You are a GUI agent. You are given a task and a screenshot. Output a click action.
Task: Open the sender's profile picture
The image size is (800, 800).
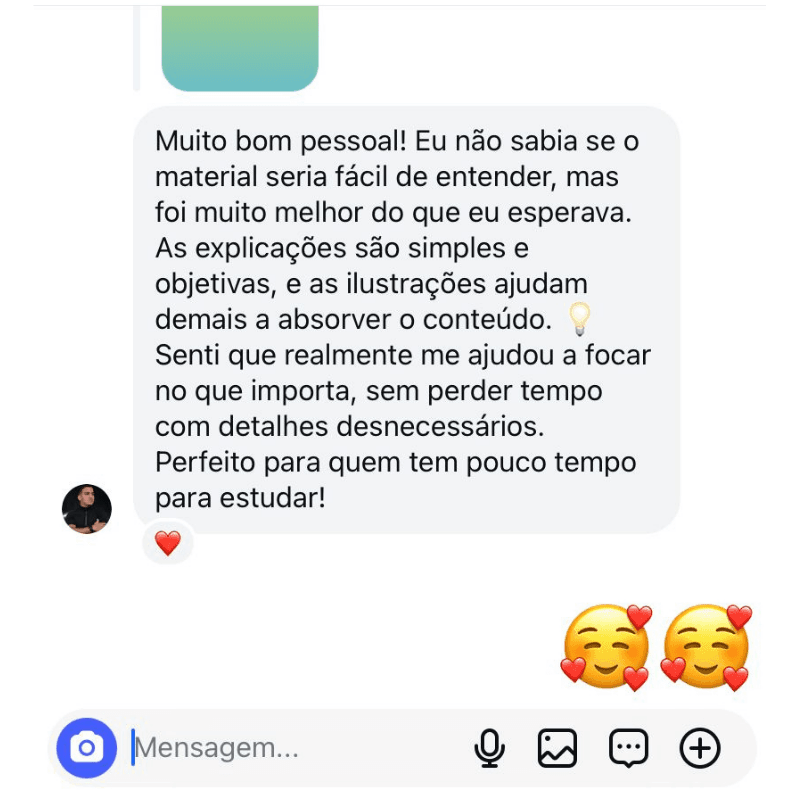pyautogui.click(x=87, y=509)
